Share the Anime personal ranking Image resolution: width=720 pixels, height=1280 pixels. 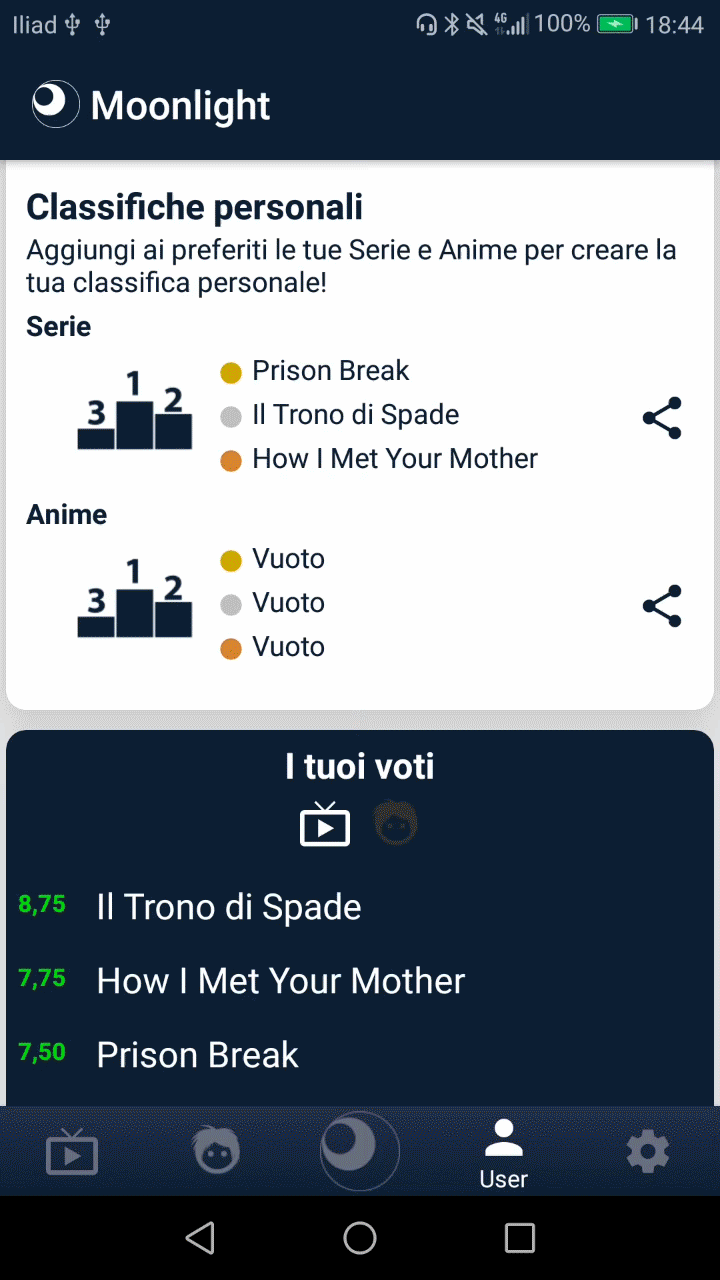pos(662,606)
